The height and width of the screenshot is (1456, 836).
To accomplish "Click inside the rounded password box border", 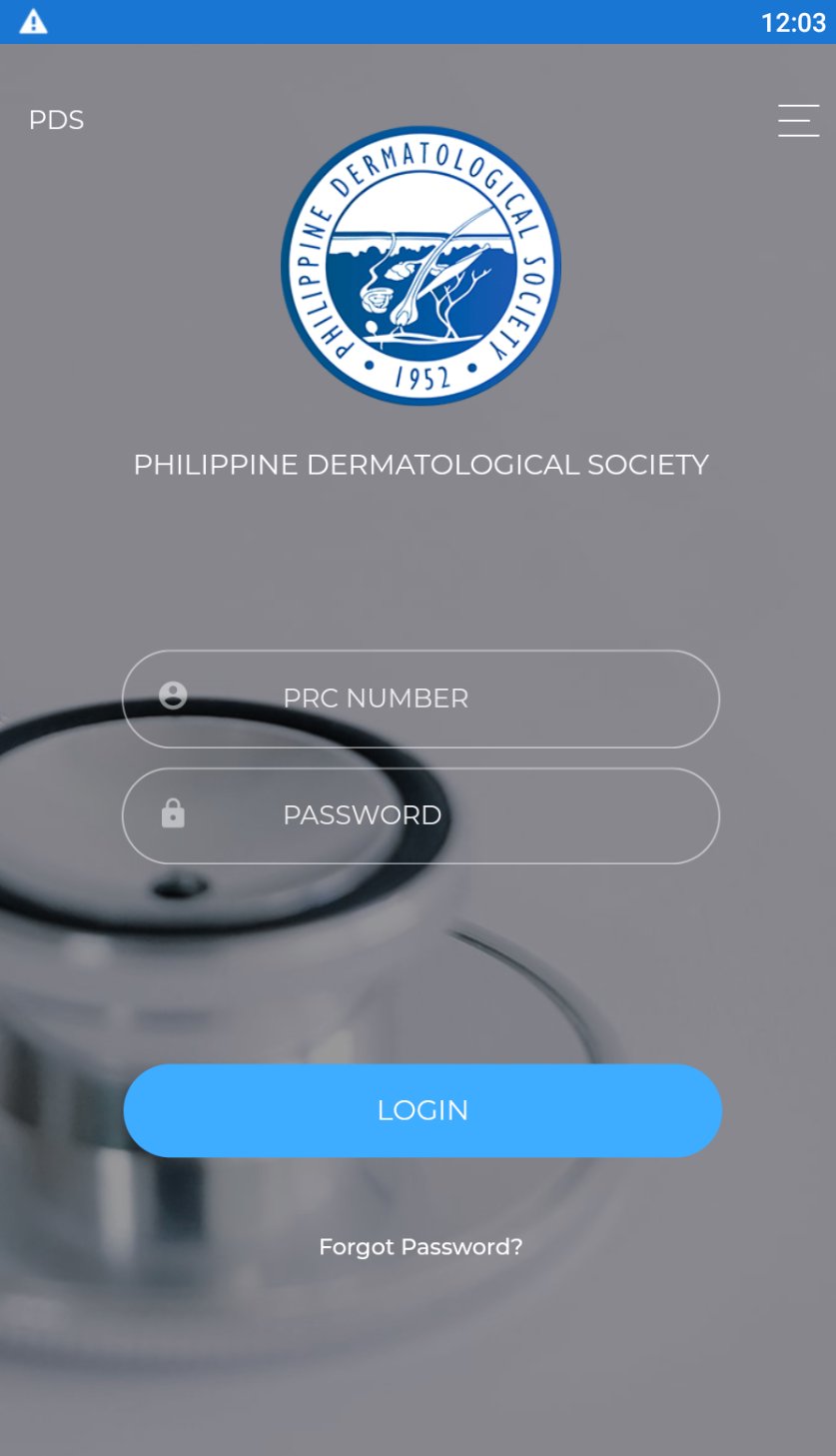I will [x=419, y=815].
